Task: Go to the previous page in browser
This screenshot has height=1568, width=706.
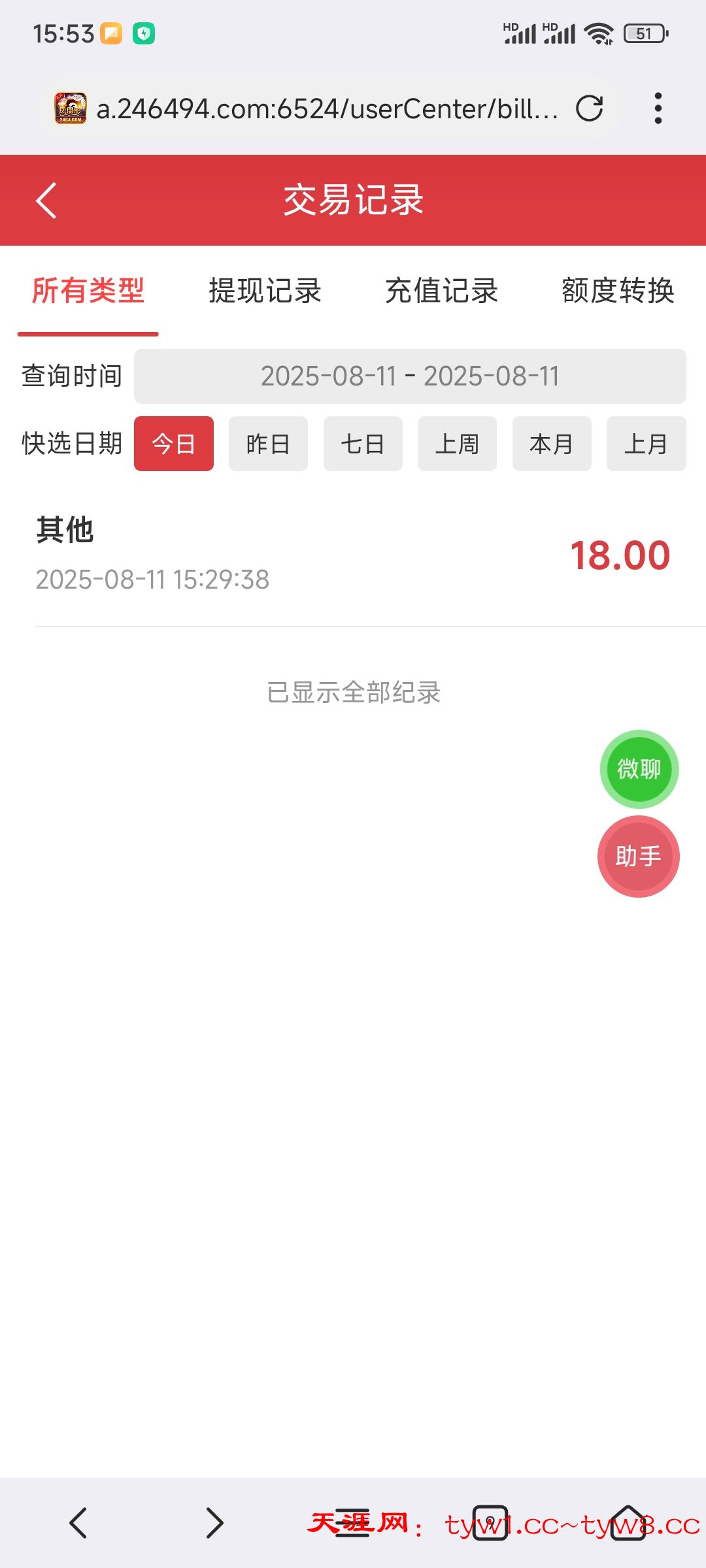Action: pos(78,1523)
